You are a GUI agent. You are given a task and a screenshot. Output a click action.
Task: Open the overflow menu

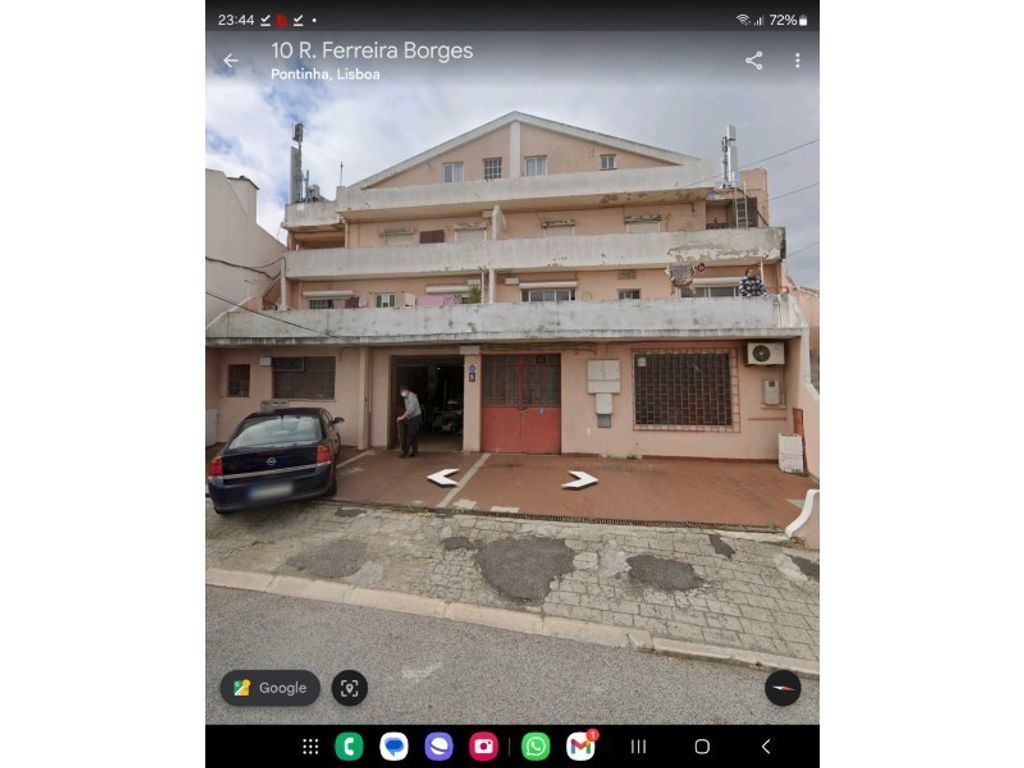pos(797,61)
